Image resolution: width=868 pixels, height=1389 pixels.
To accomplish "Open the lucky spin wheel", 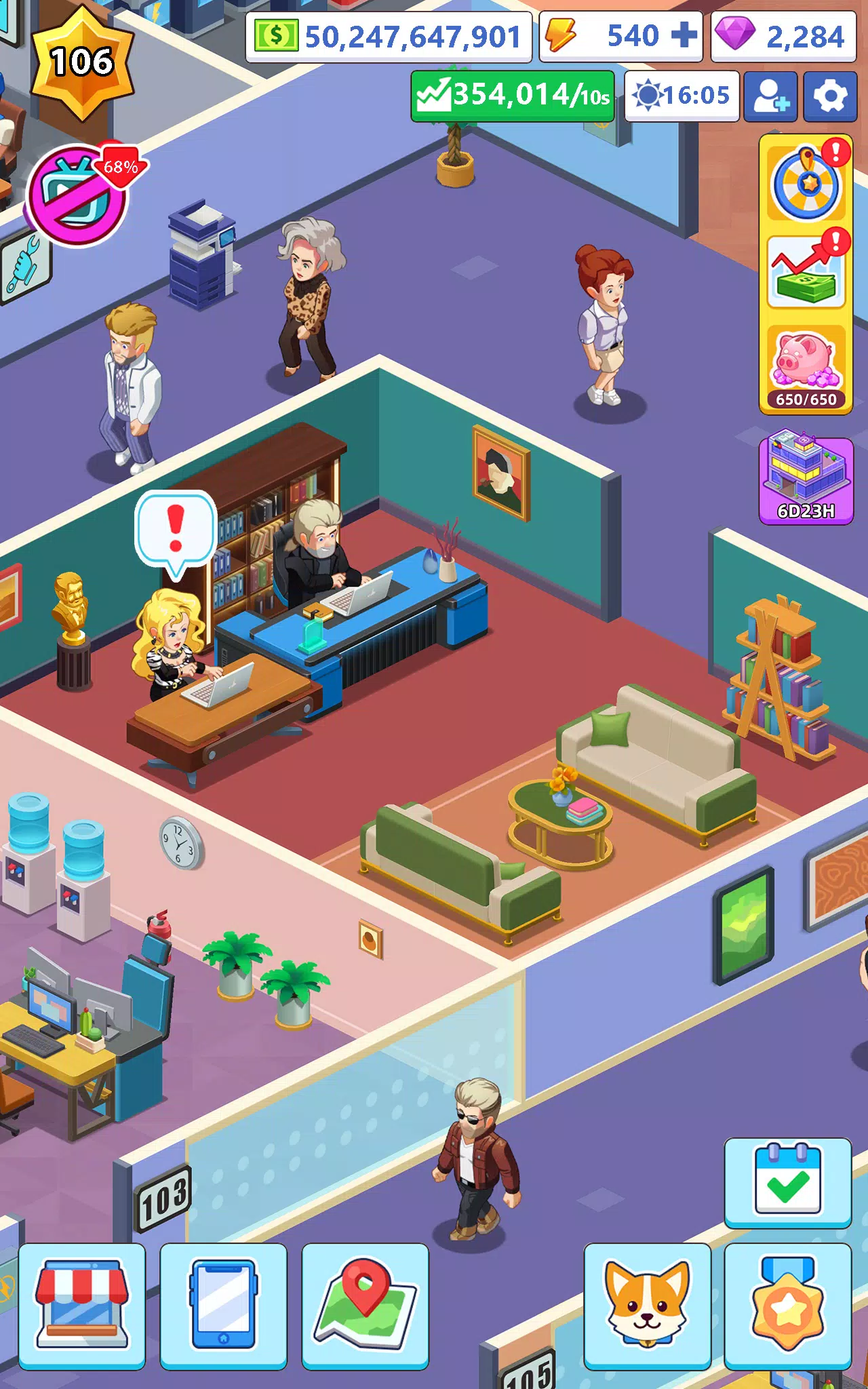I will point(807,180).
